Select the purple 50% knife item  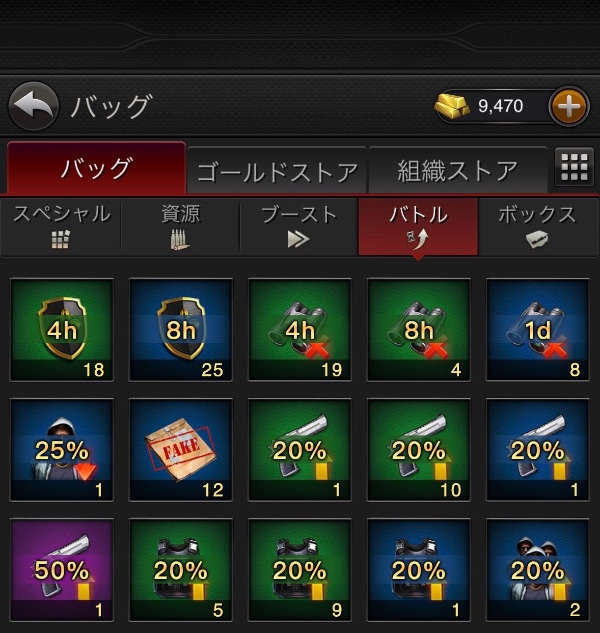pyautogui.click(x=61, y=568)
